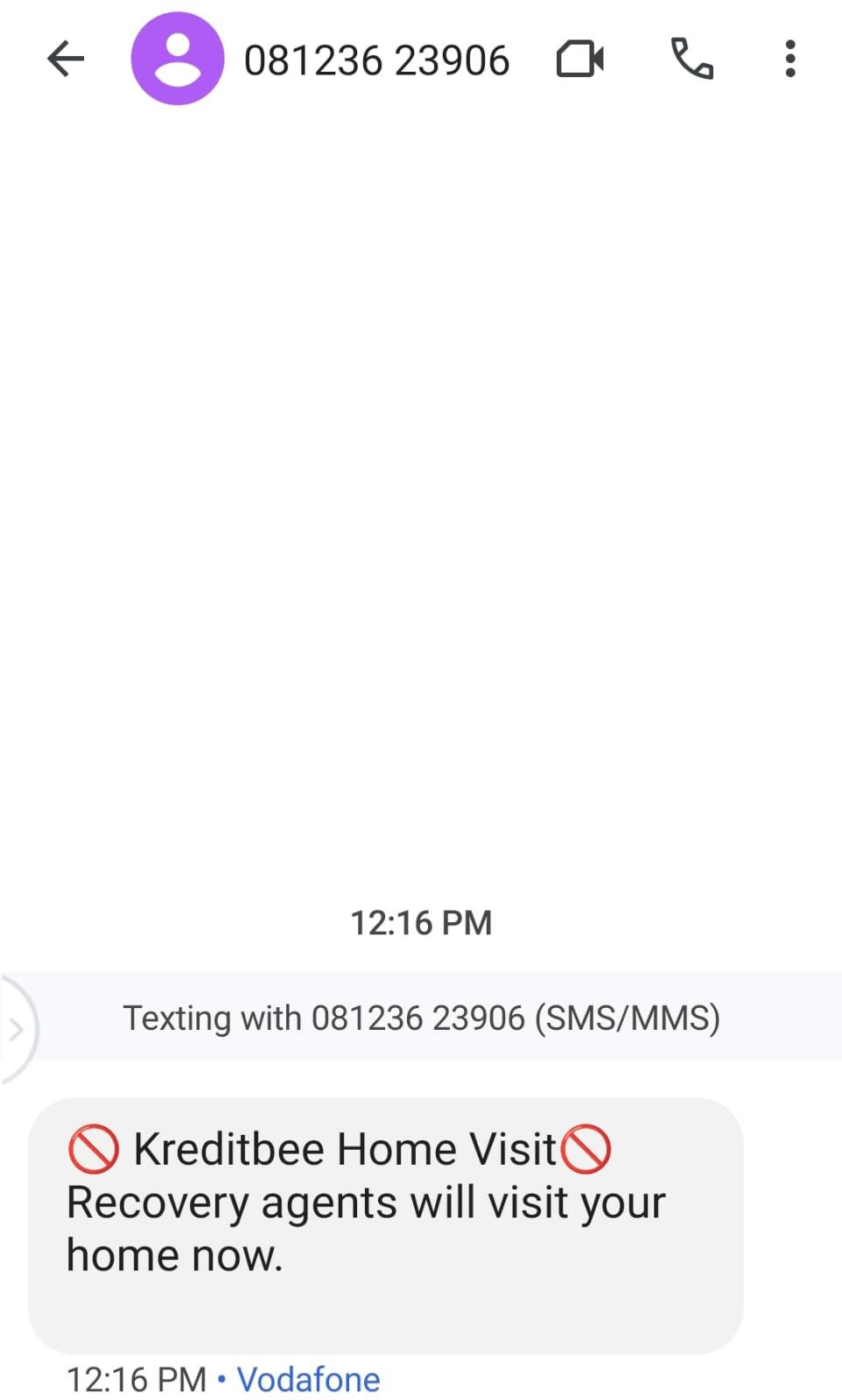Image resolution: width=842 pixels, height=1400 pixels.
Task: Tap the Kreditbee Home Visit message bubble
Action: 386,1225
